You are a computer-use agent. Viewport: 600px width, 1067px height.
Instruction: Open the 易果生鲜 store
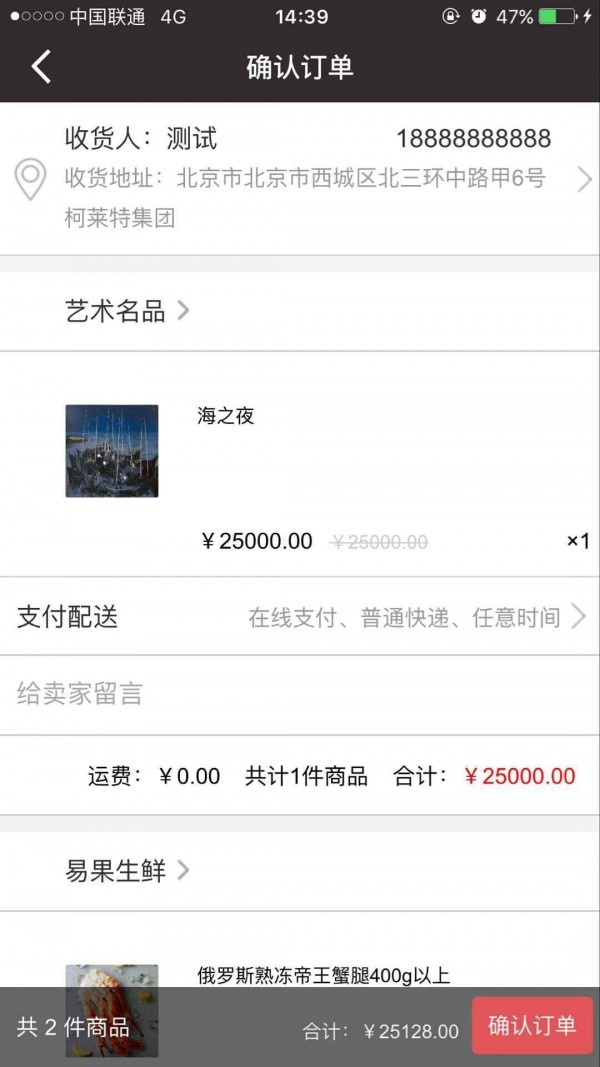coord(126,871)
